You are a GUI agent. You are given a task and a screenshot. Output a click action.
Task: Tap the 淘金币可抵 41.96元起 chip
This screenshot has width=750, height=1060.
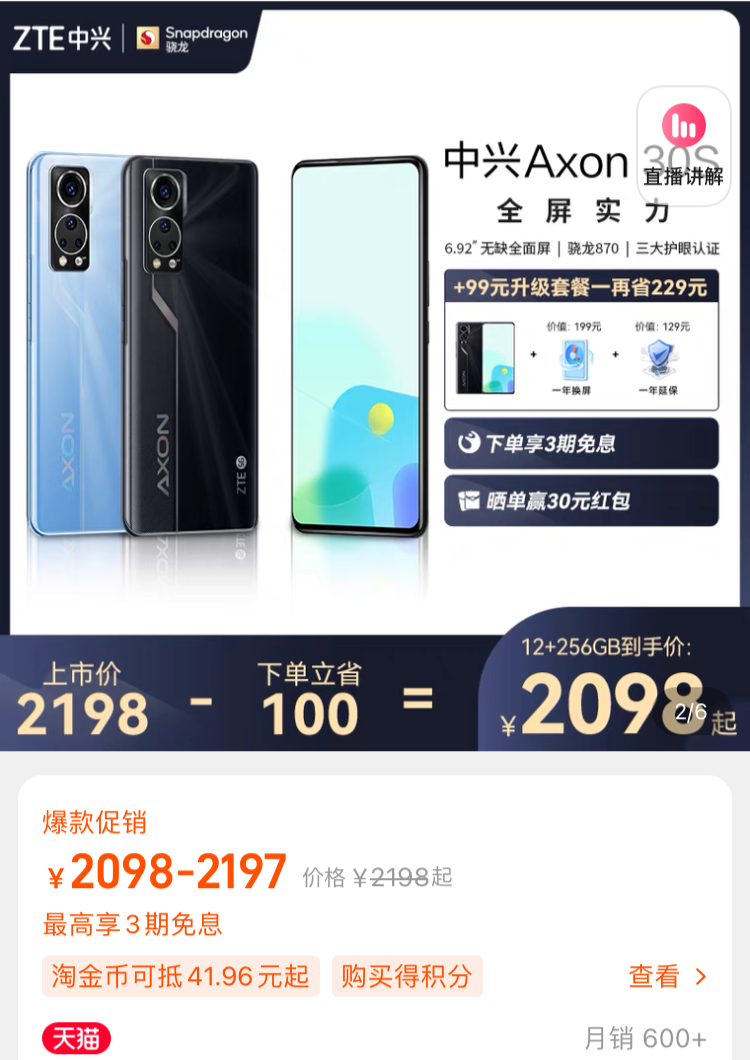[x=181, y=976]
